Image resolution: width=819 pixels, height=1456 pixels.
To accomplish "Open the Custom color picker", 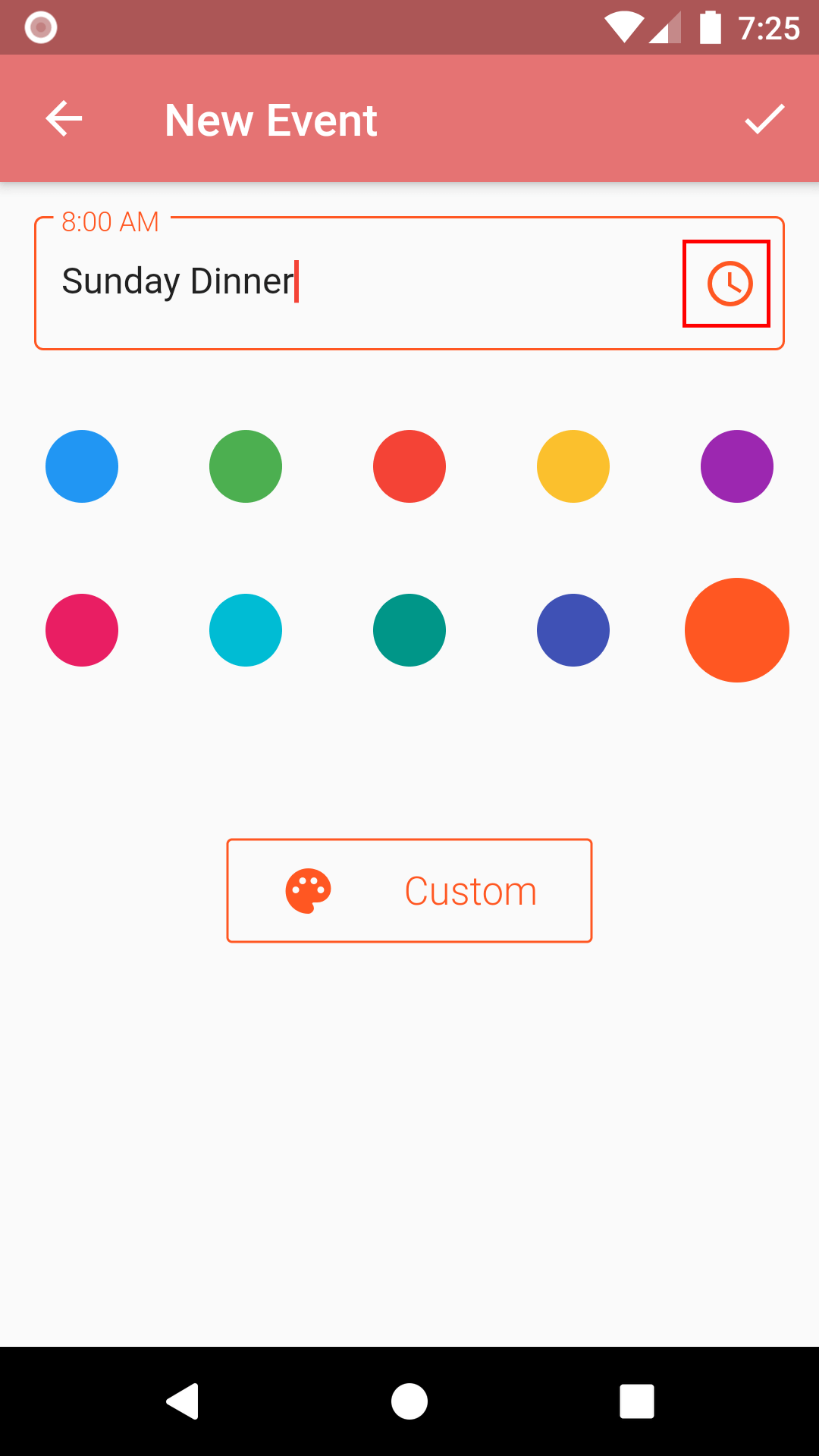I will click(x=409, y=891).
